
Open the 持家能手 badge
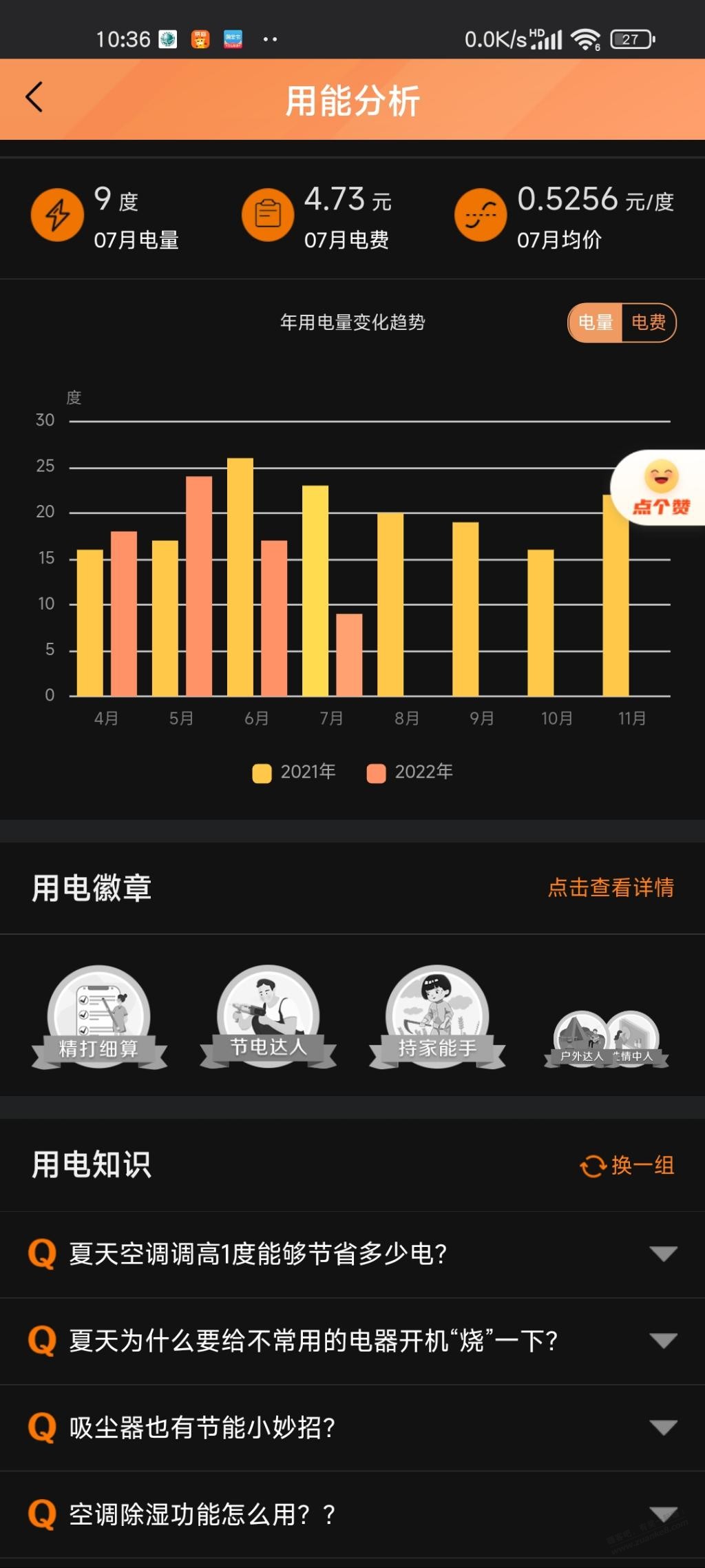[437, 1018]
